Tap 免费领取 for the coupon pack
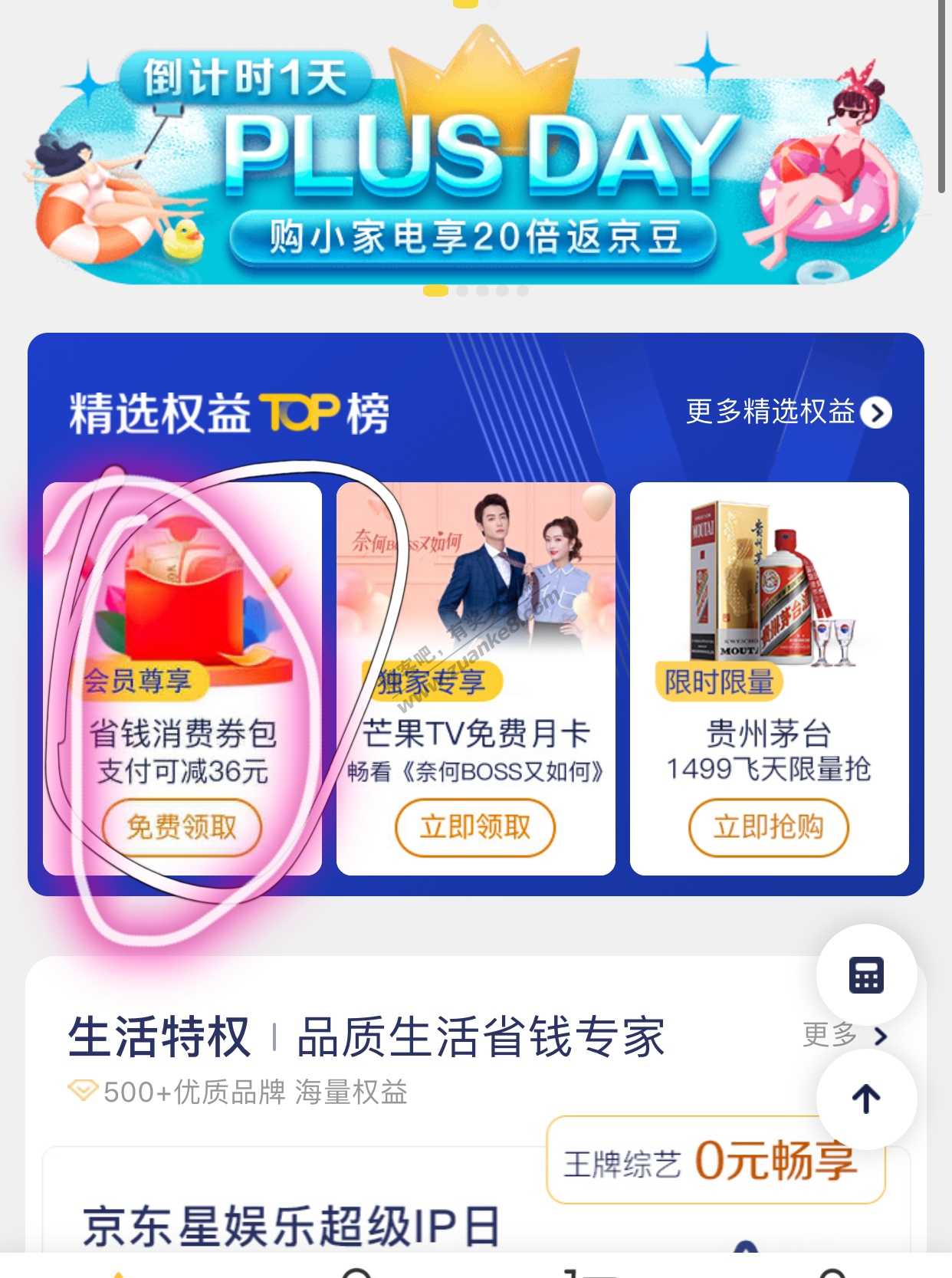Screen dimensions: 952x1278 pyautogui.click(x=182, y=827)
